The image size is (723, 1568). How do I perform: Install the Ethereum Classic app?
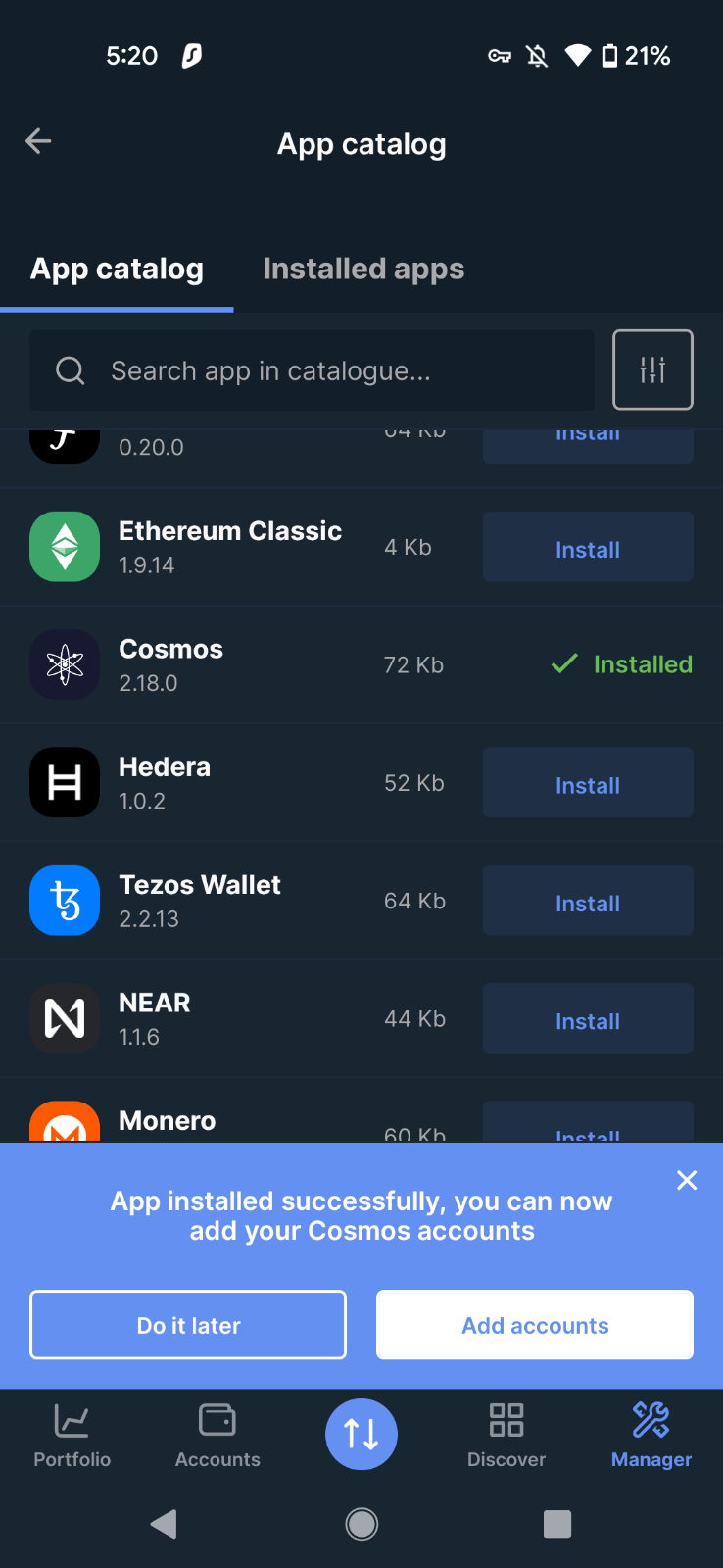coord(588,547)
